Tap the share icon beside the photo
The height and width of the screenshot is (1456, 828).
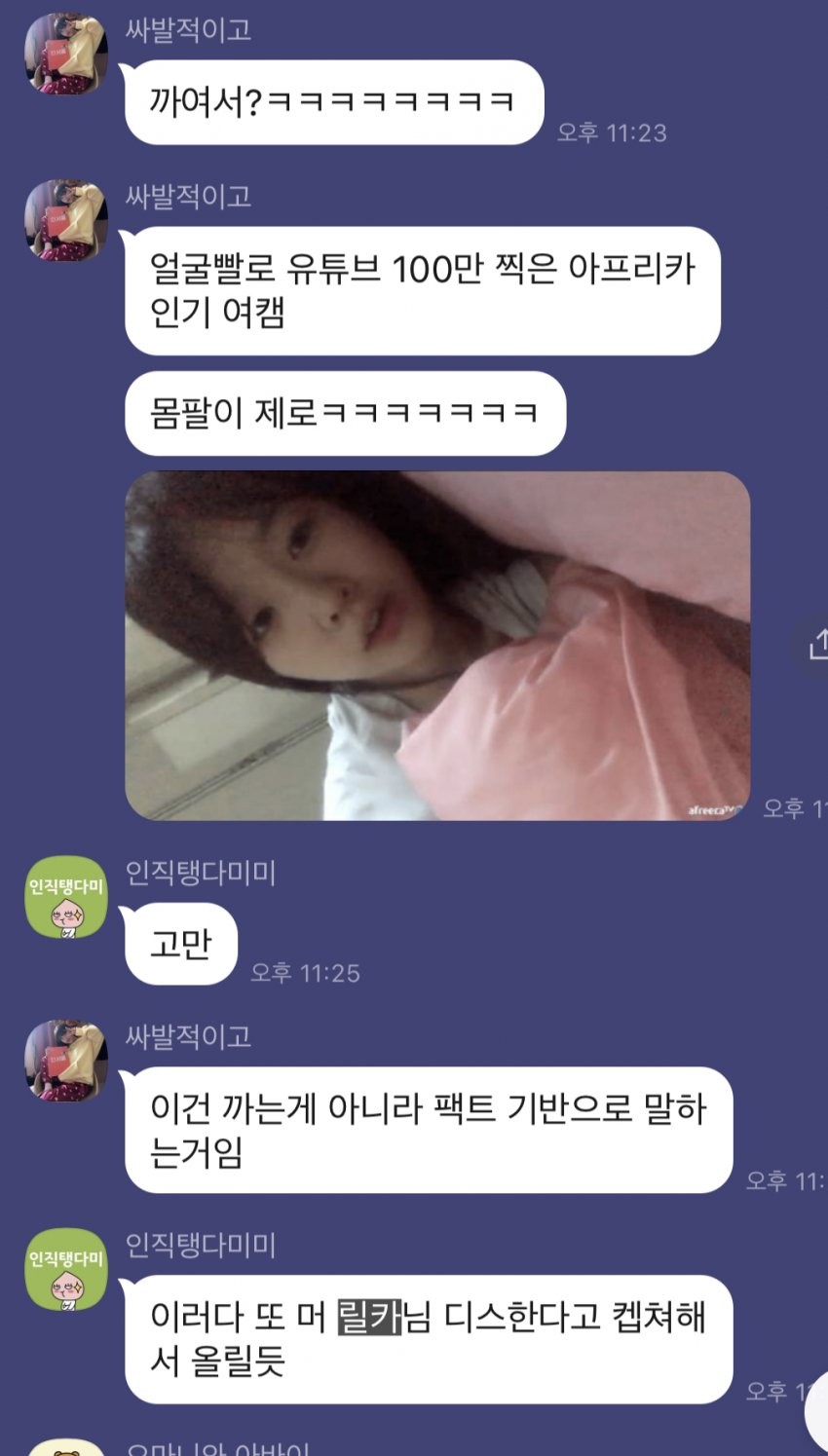tap(816, 644)
